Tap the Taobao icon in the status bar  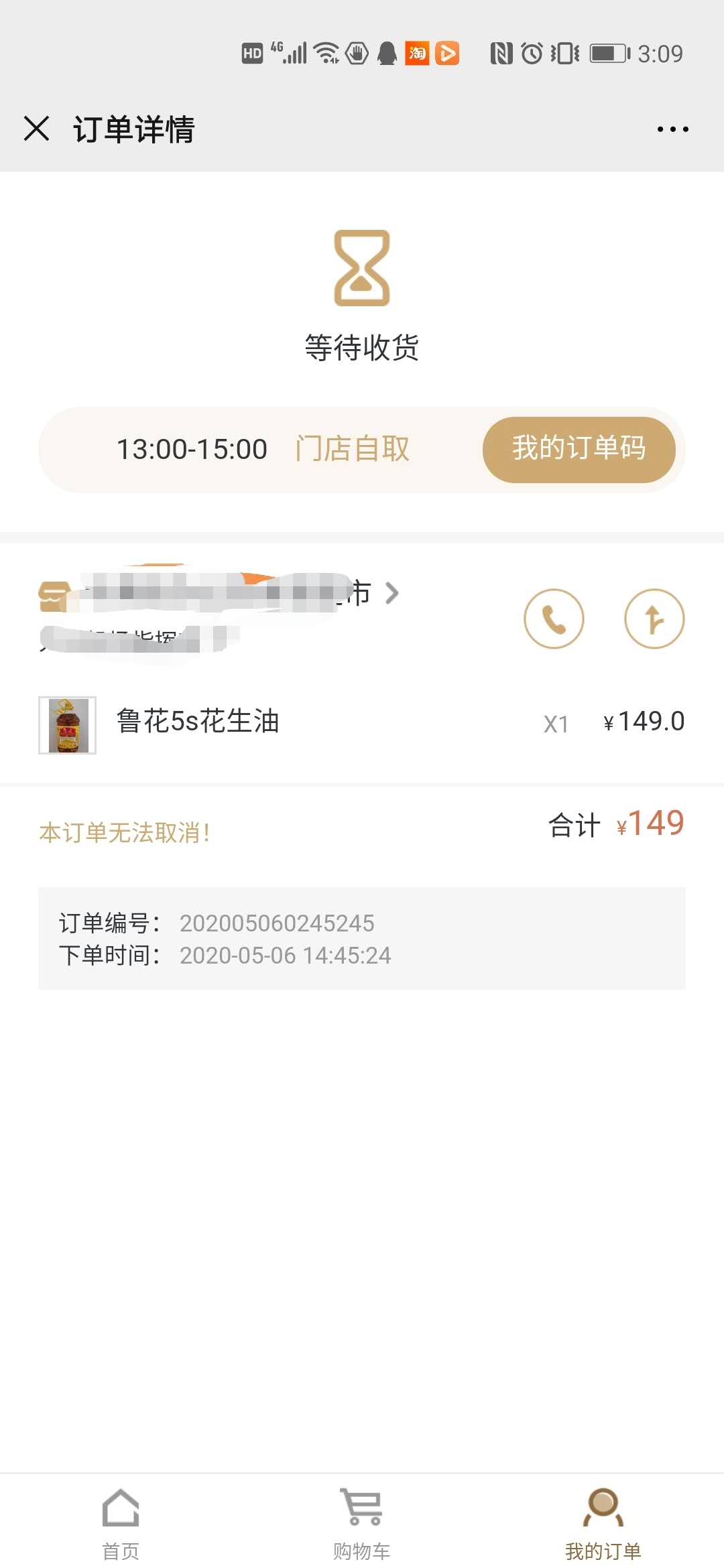pyautogui.click(x=416, y=53)
